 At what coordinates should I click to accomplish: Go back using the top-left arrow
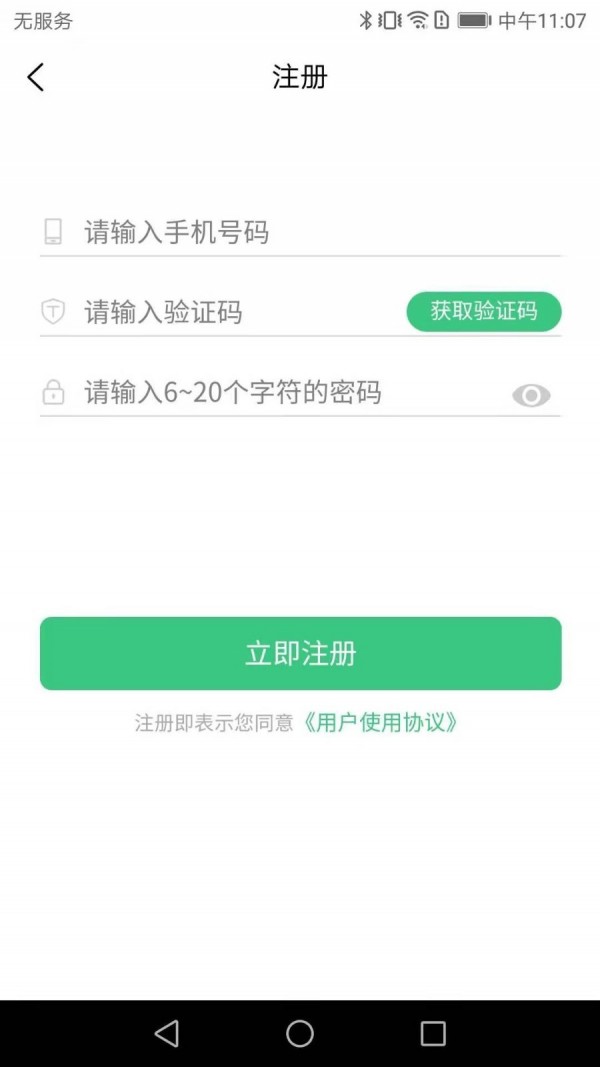click(36, 77)
